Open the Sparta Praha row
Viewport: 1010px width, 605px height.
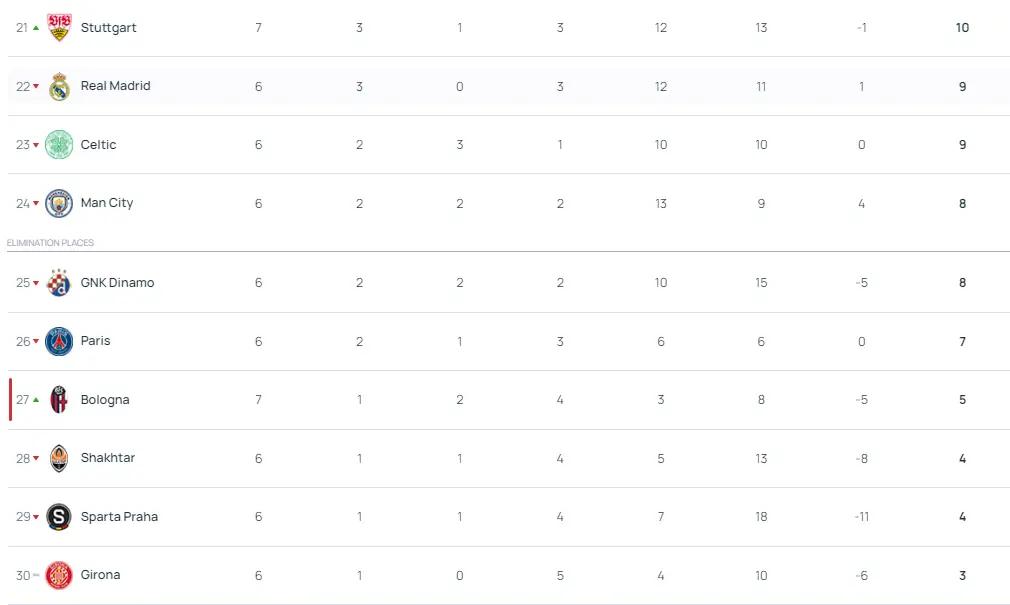119,517
